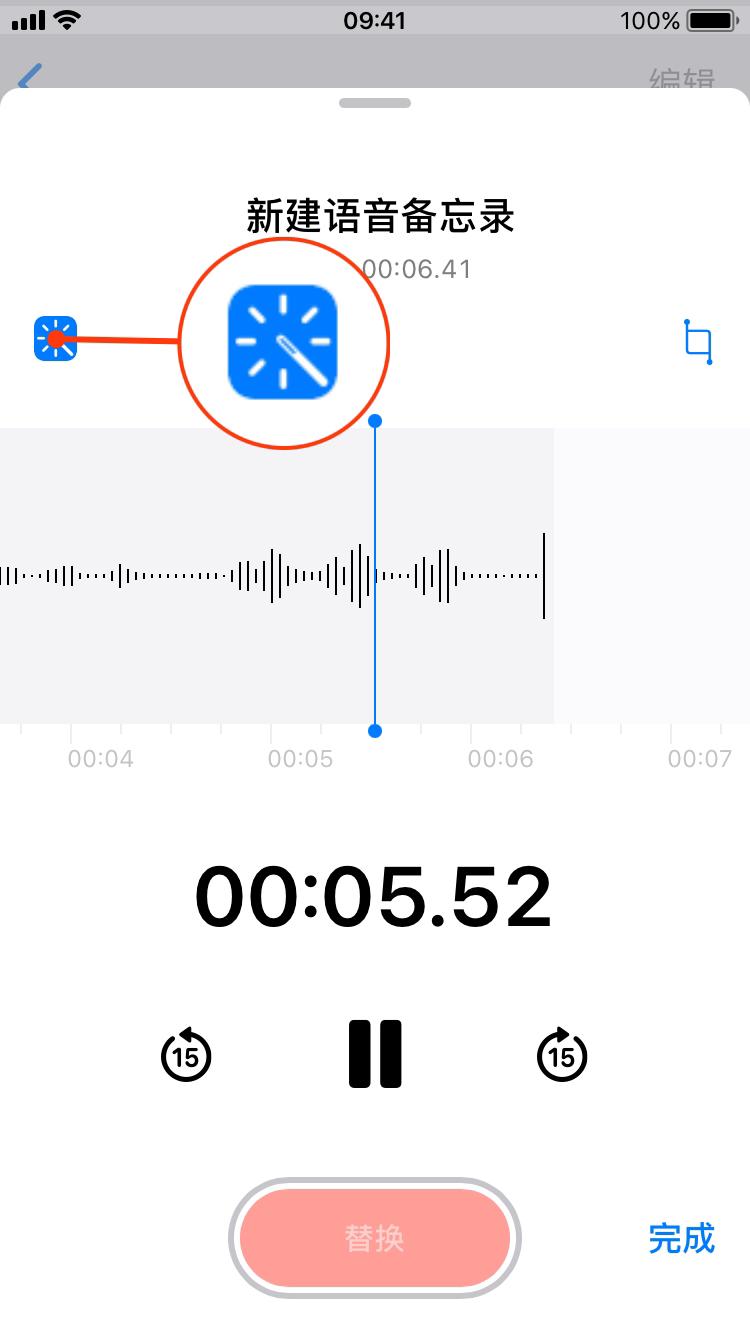Pause the voice memo playback
The height and width of the screenshot is (1334, 750).
375,1054
